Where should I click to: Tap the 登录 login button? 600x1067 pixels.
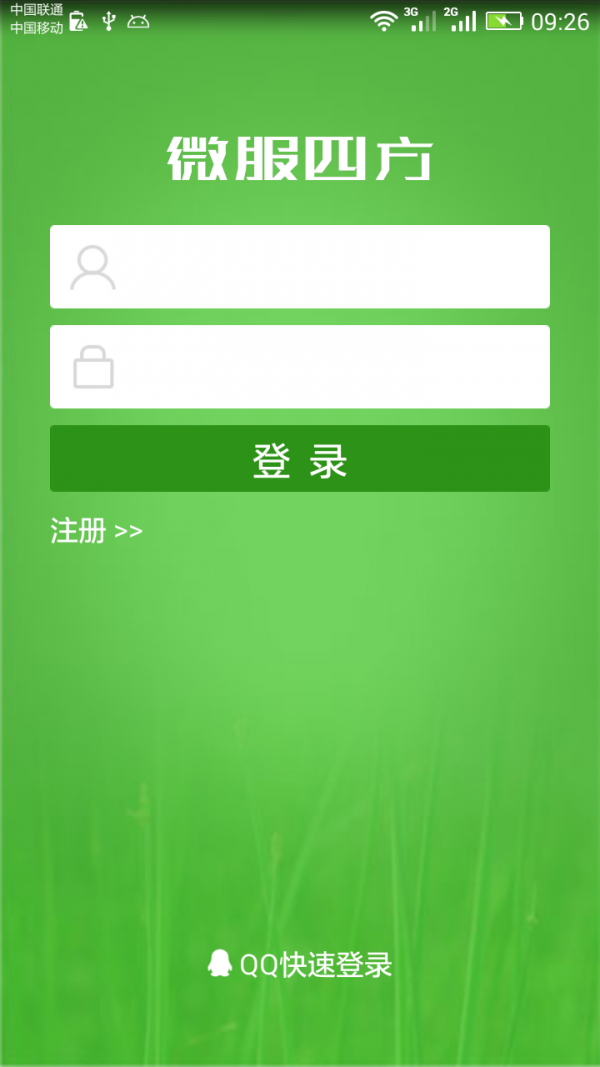coord(300,459)
